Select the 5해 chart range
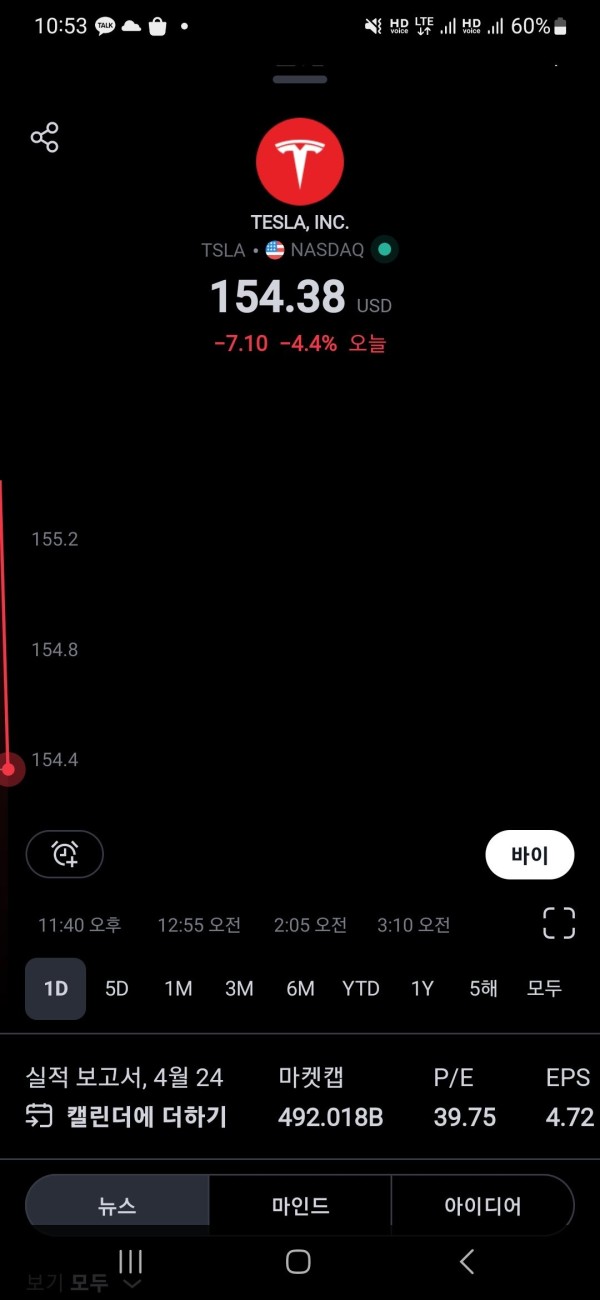The height and width of the screenshot is (1300, 600). point(483,988)
